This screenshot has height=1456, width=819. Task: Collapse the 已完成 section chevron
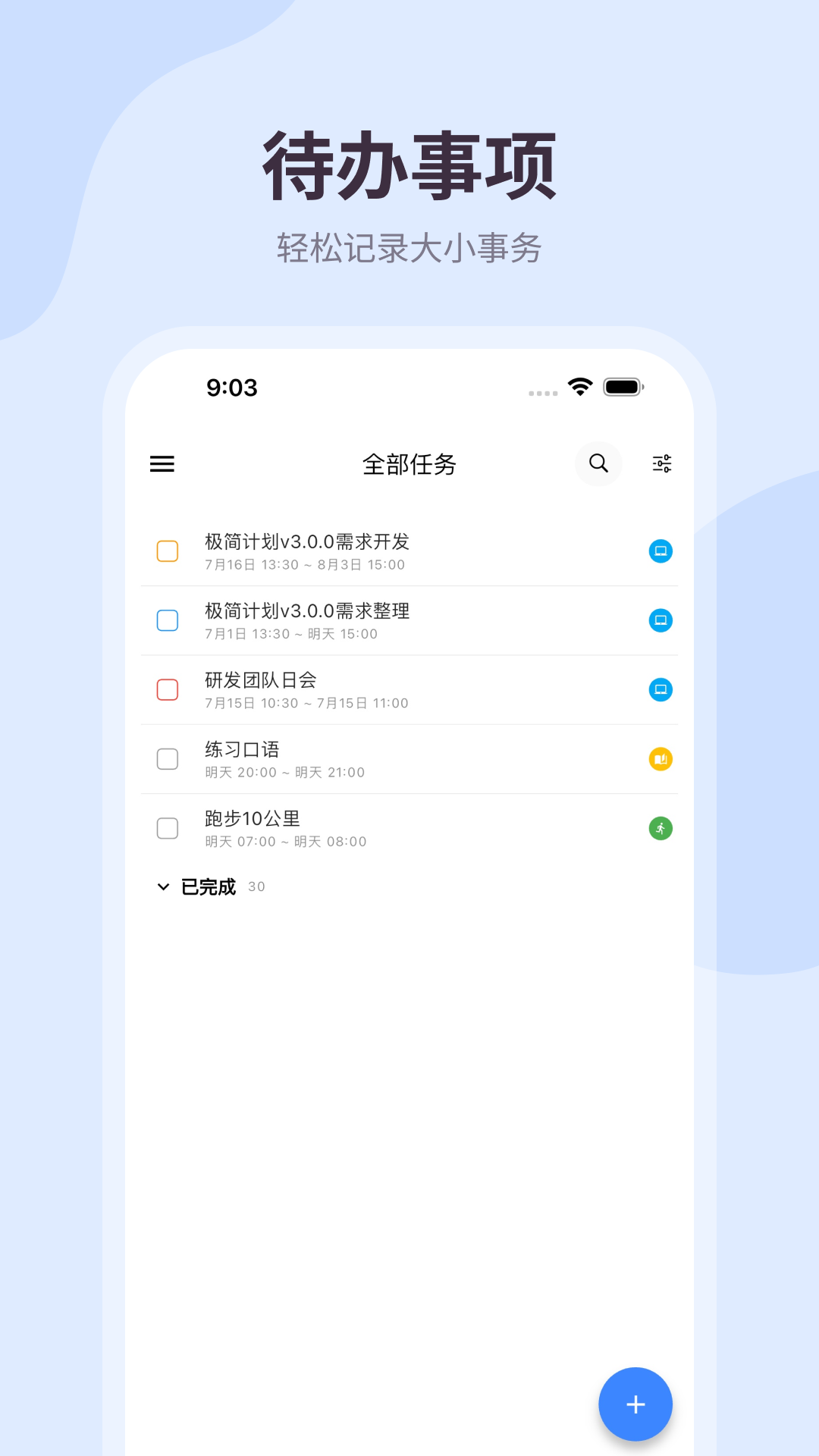(162, 886)
